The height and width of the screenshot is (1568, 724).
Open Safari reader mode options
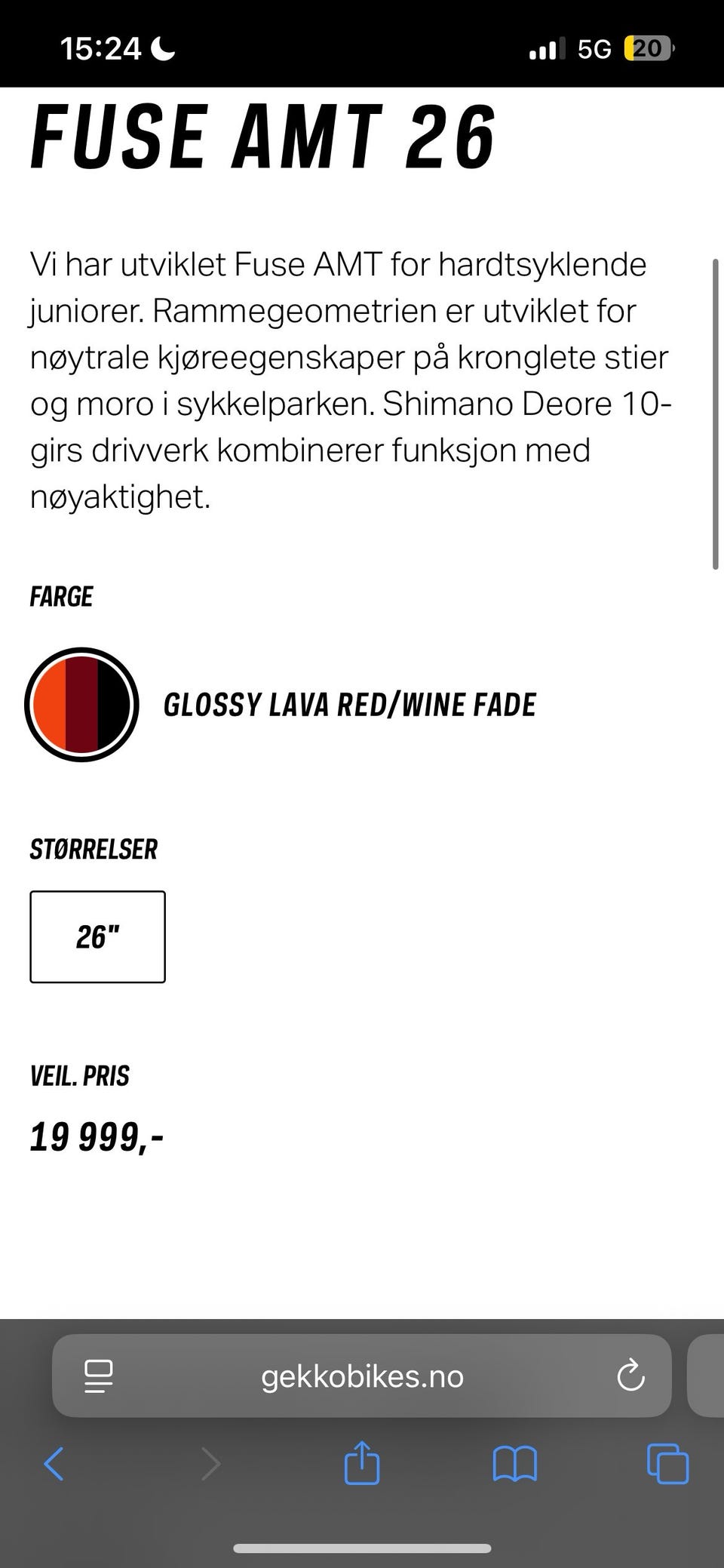click(x=97, y=1376)
